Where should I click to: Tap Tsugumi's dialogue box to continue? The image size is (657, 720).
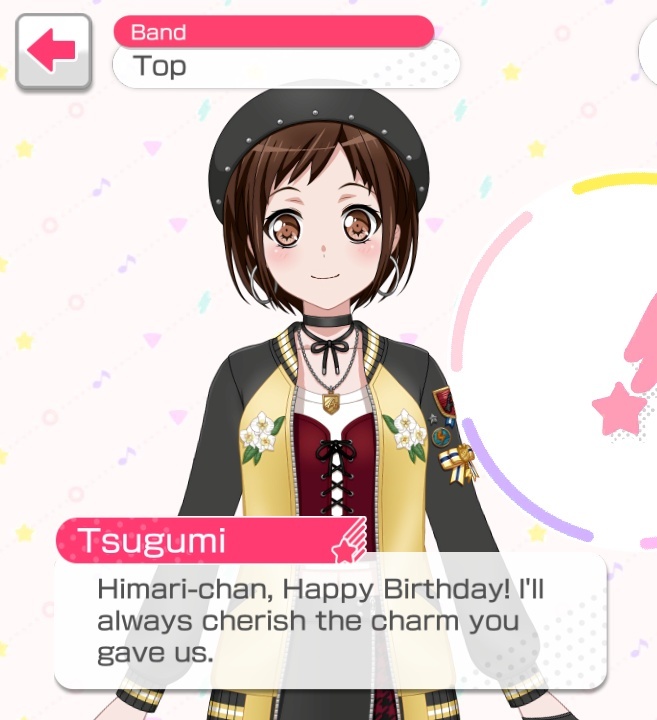point(330,620)
